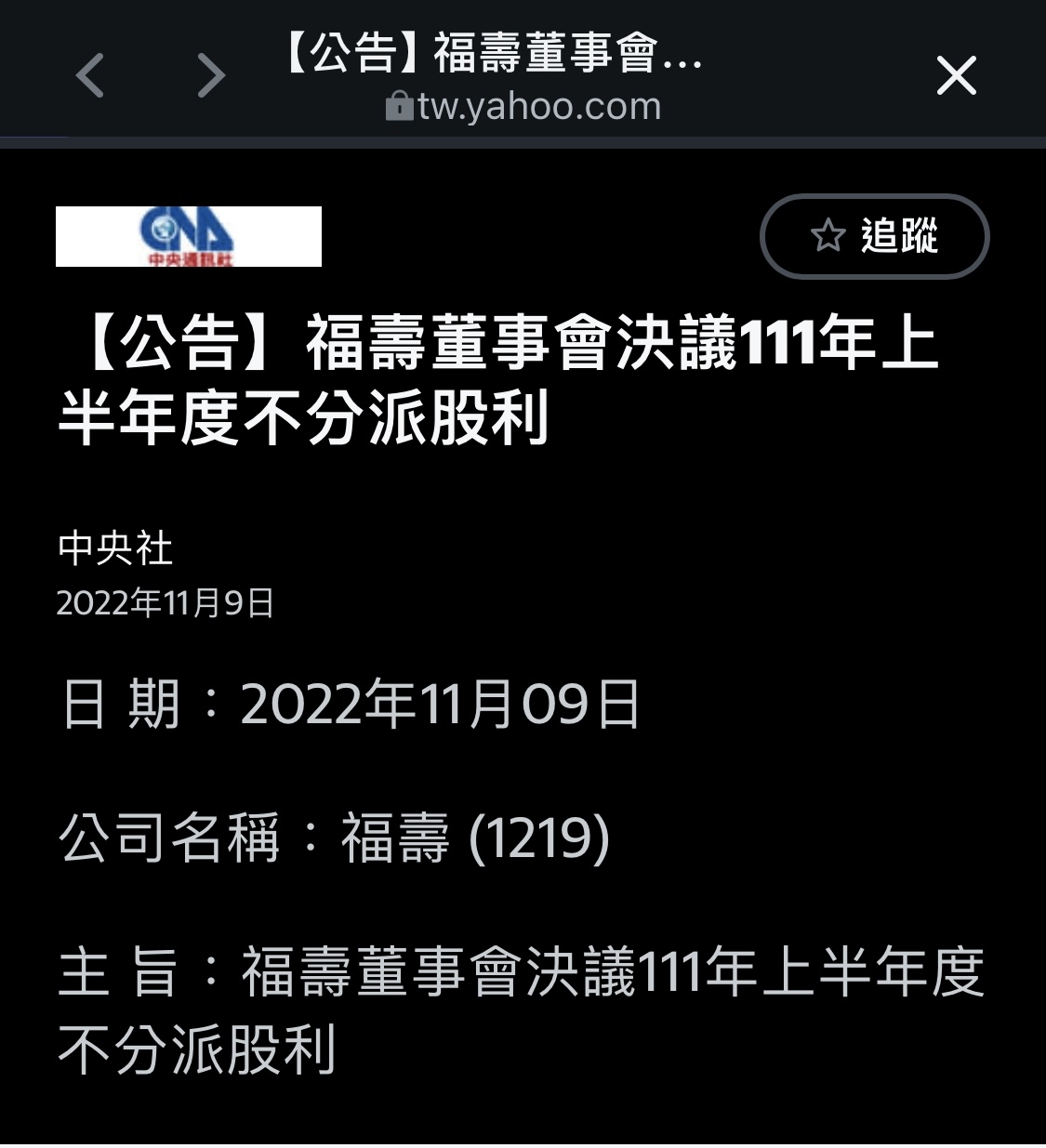
Task: Go forward to the next page
Action: pyautogui.click(x=211, y=75)
